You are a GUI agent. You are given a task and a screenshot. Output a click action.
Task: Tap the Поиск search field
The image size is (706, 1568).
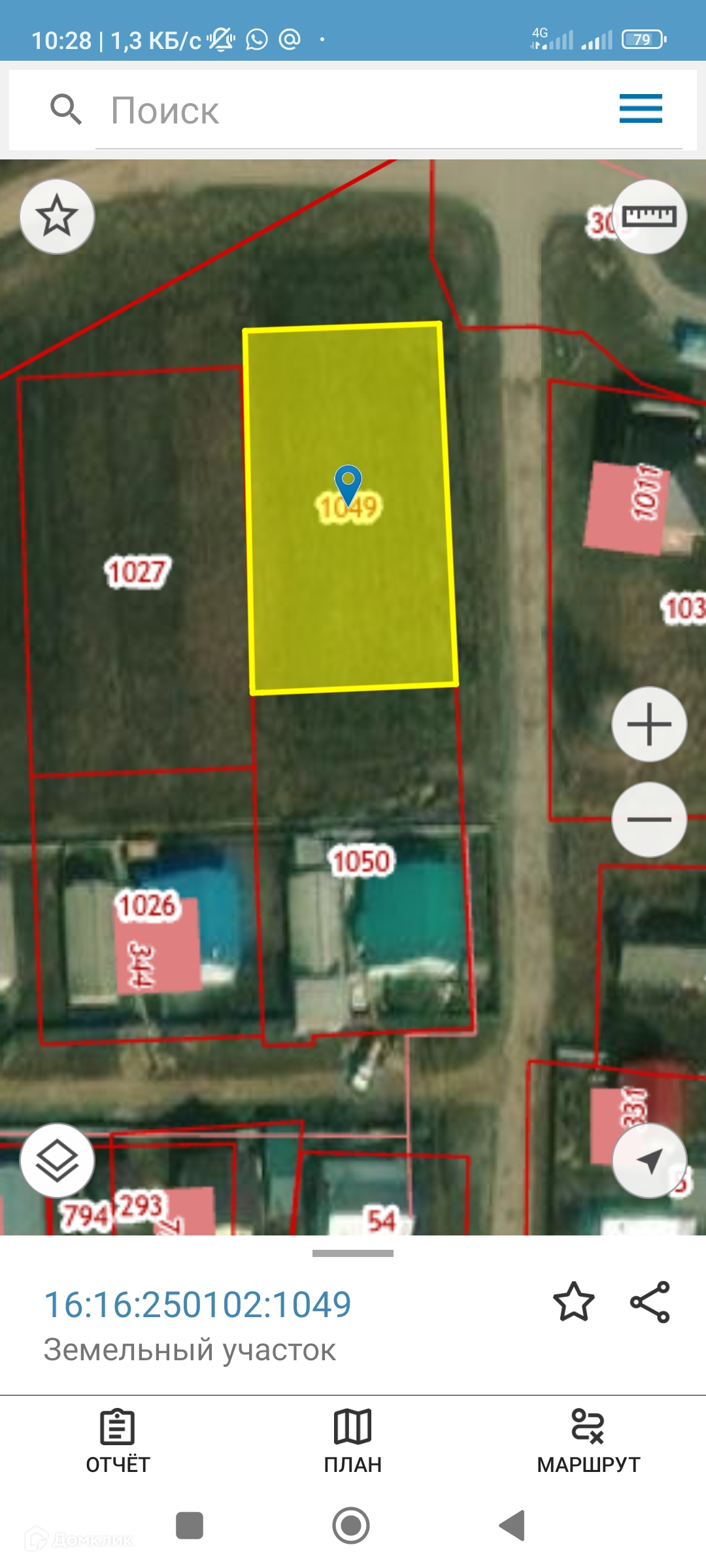[x=353, y=110]
